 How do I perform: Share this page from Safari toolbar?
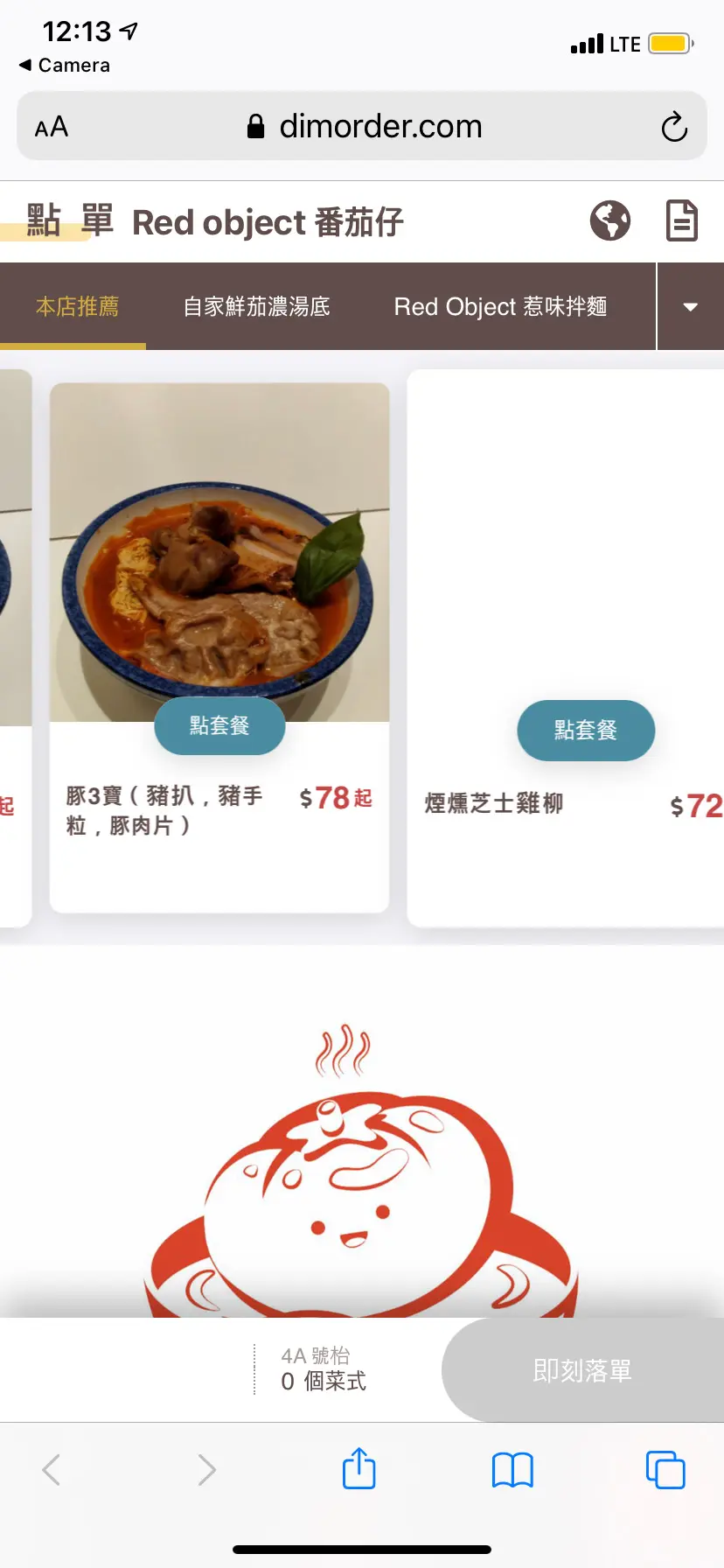[359, 1469]
